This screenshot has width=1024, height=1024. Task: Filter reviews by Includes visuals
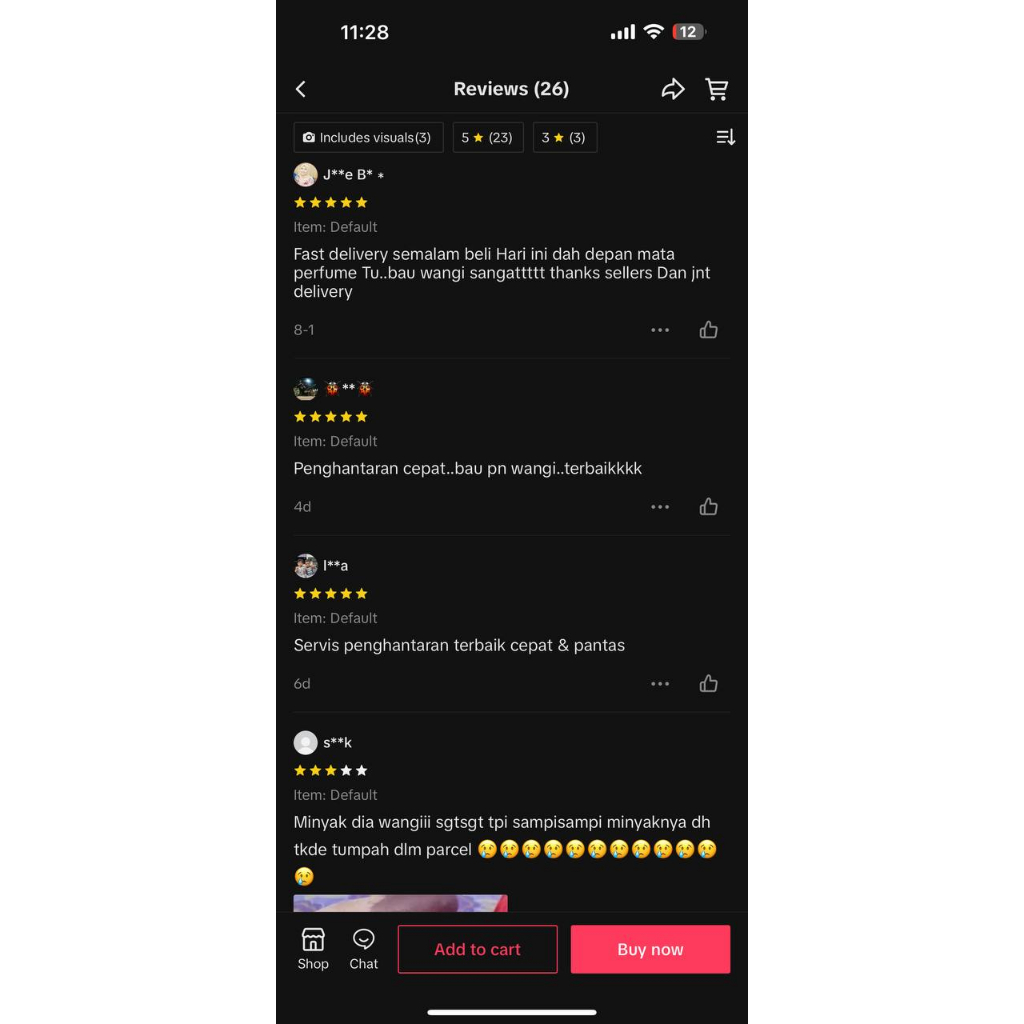click(368, 137)
